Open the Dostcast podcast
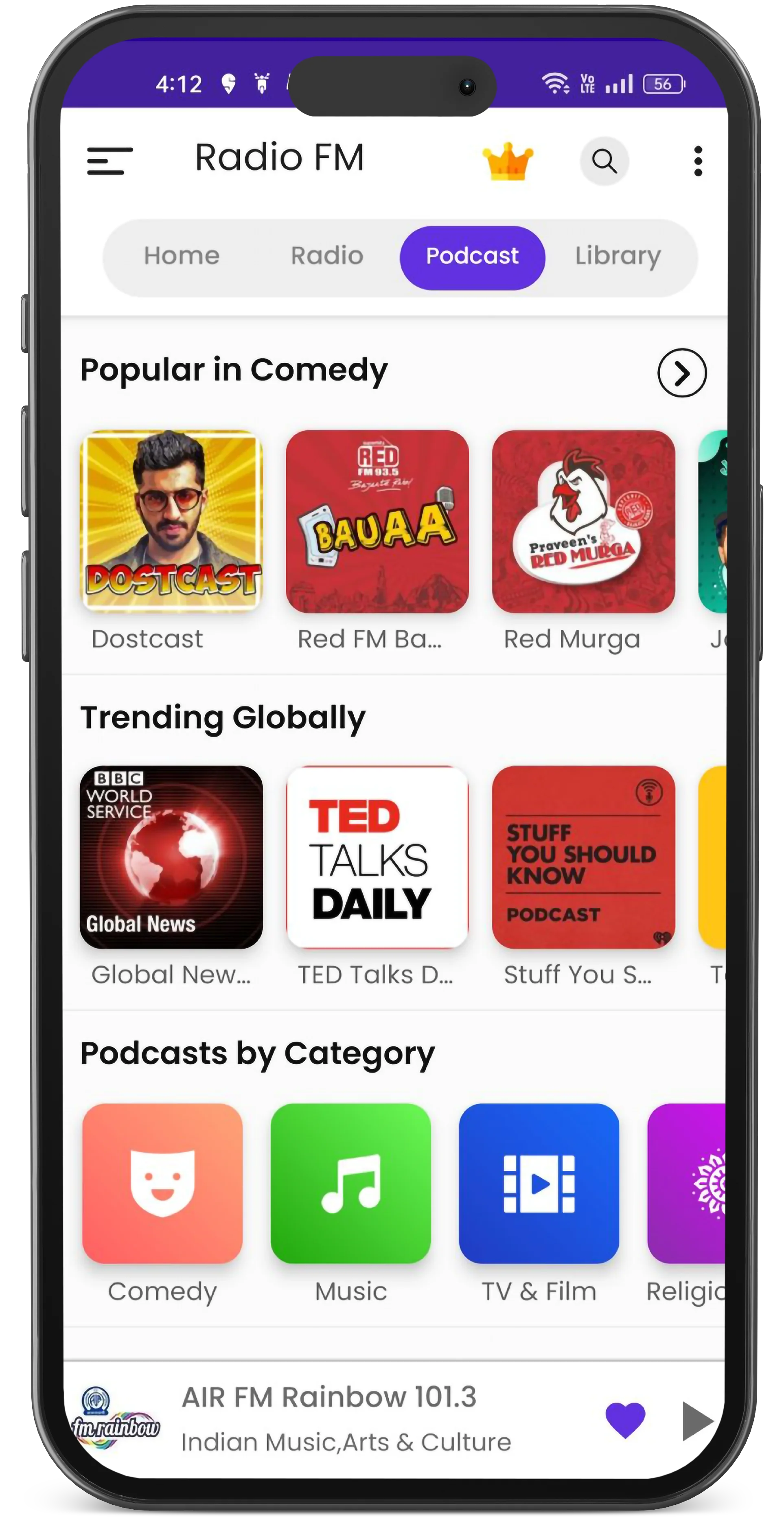The width and height of the screenshot is (784, 1517). (x=171, y=522)
